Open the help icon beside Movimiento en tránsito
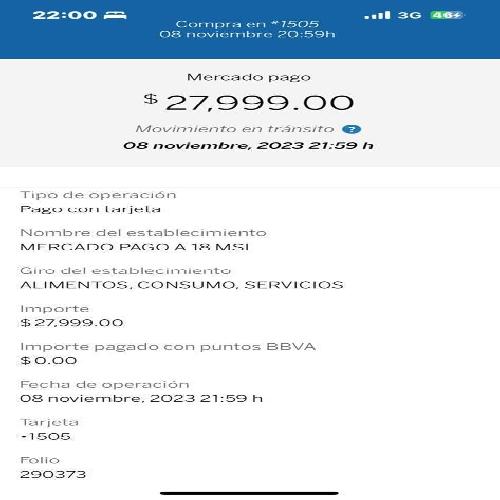 tap(351, 129)
